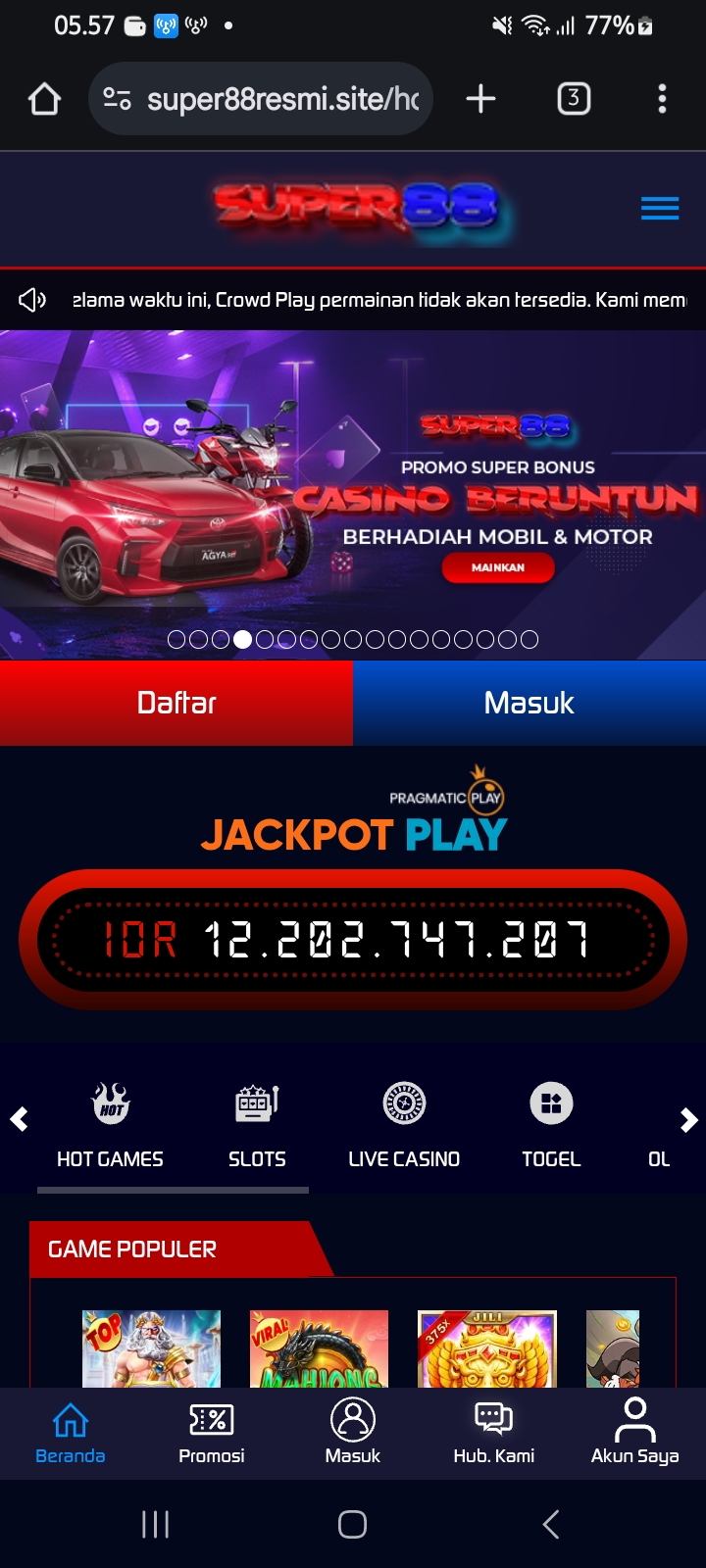Open the site hamburger menu
706x1568 pixels.
(x=660, y=208)
